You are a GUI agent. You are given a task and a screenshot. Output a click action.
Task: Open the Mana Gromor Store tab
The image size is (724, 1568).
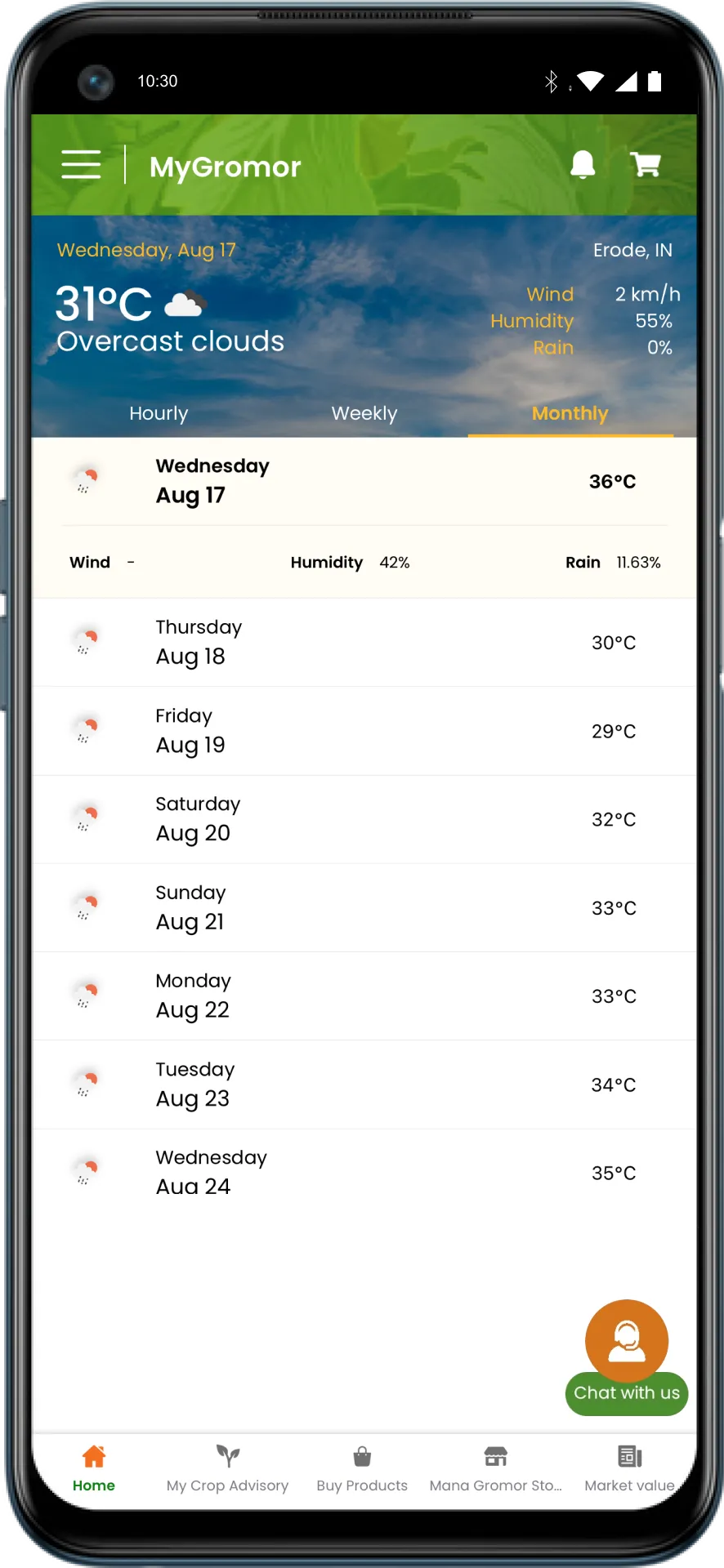[x=496, y=1468]
